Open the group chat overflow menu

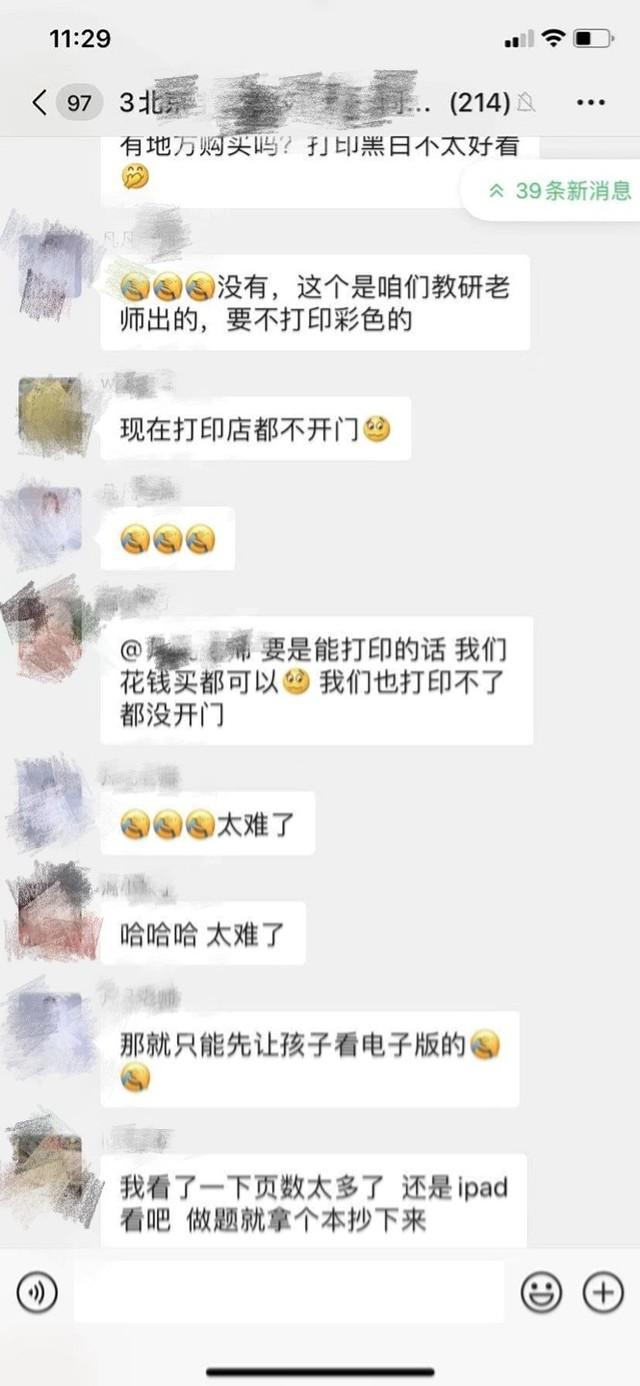591,102
